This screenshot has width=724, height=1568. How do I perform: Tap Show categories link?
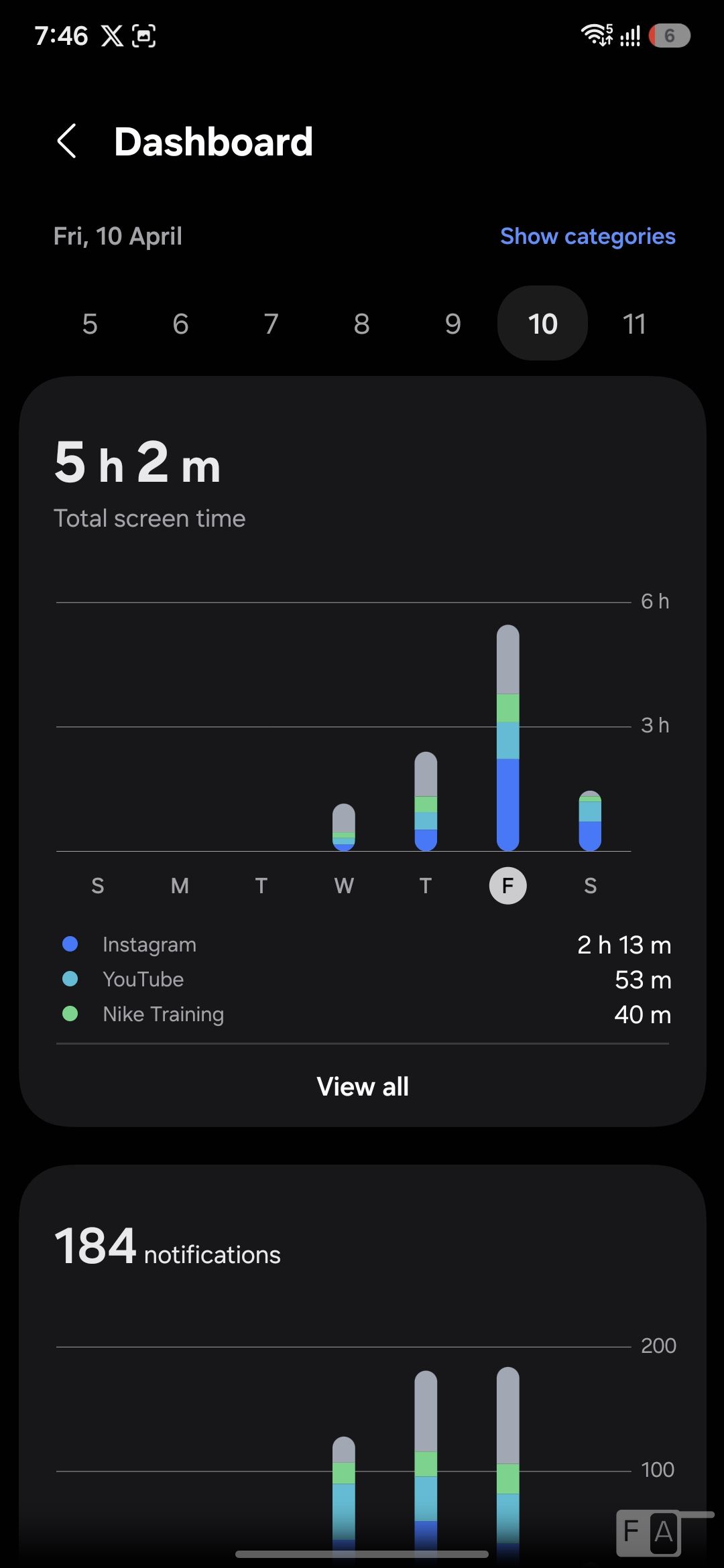(x=587, y=237)
